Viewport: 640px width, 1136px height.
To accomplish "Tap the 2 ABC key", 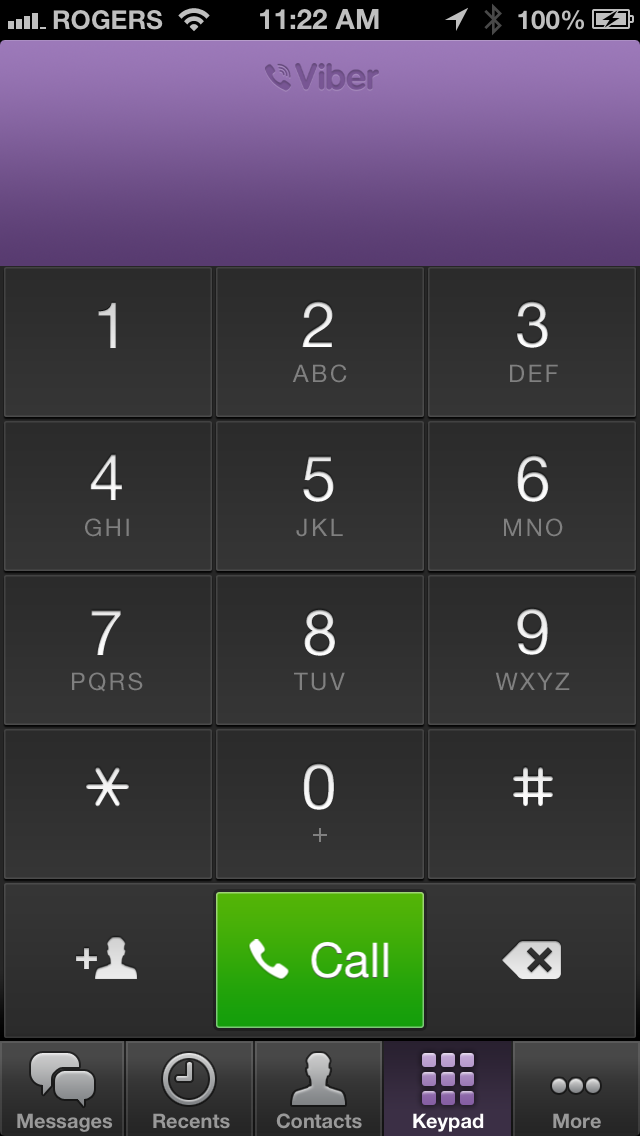I will 320,342.
